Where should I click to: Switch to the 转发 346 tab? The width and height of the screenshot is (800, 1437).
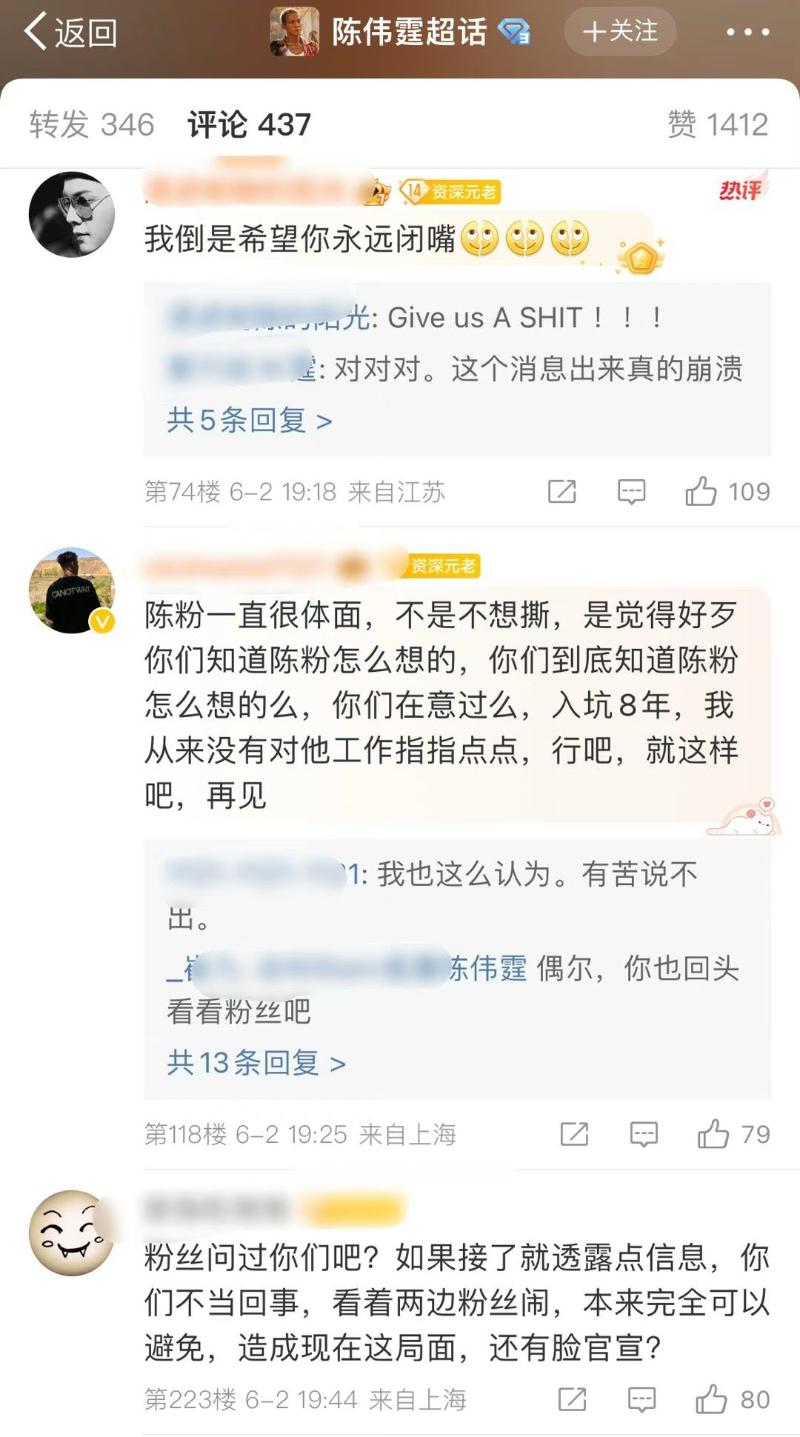(x=91, y=124)
